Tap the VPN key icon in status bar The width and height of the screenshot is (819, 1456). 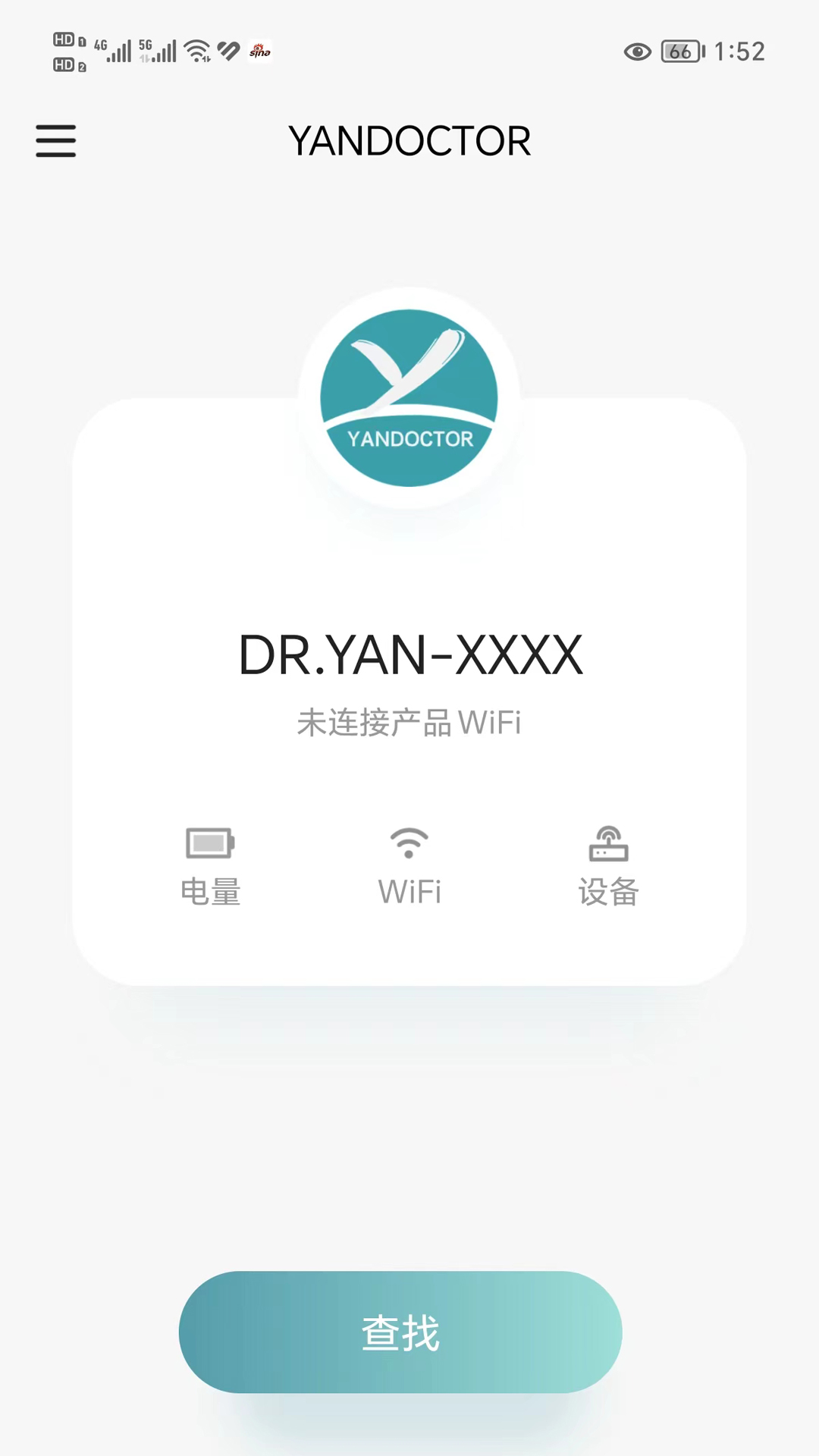point(227,51)
